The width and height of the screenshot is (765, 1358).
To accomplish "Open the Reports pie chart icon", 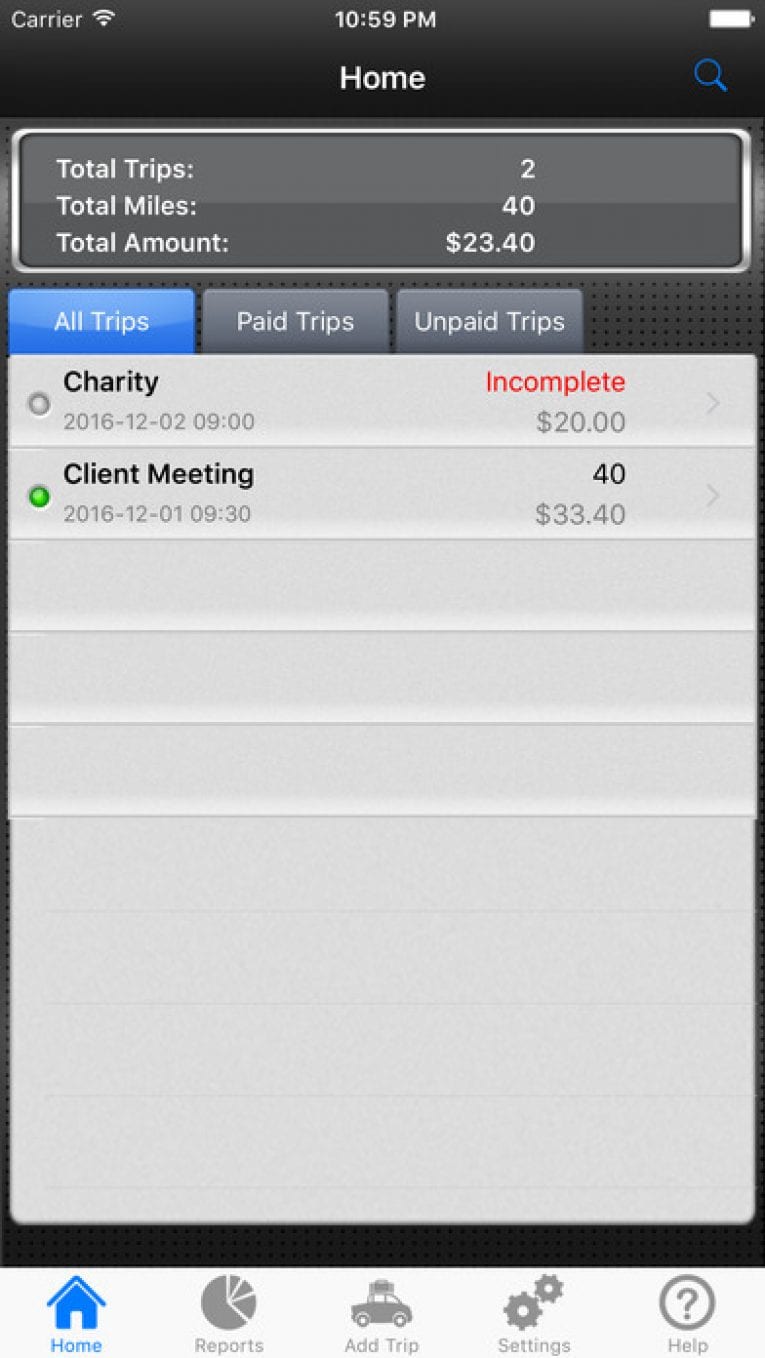I will pyautogui.click(x=229, y=1305).
